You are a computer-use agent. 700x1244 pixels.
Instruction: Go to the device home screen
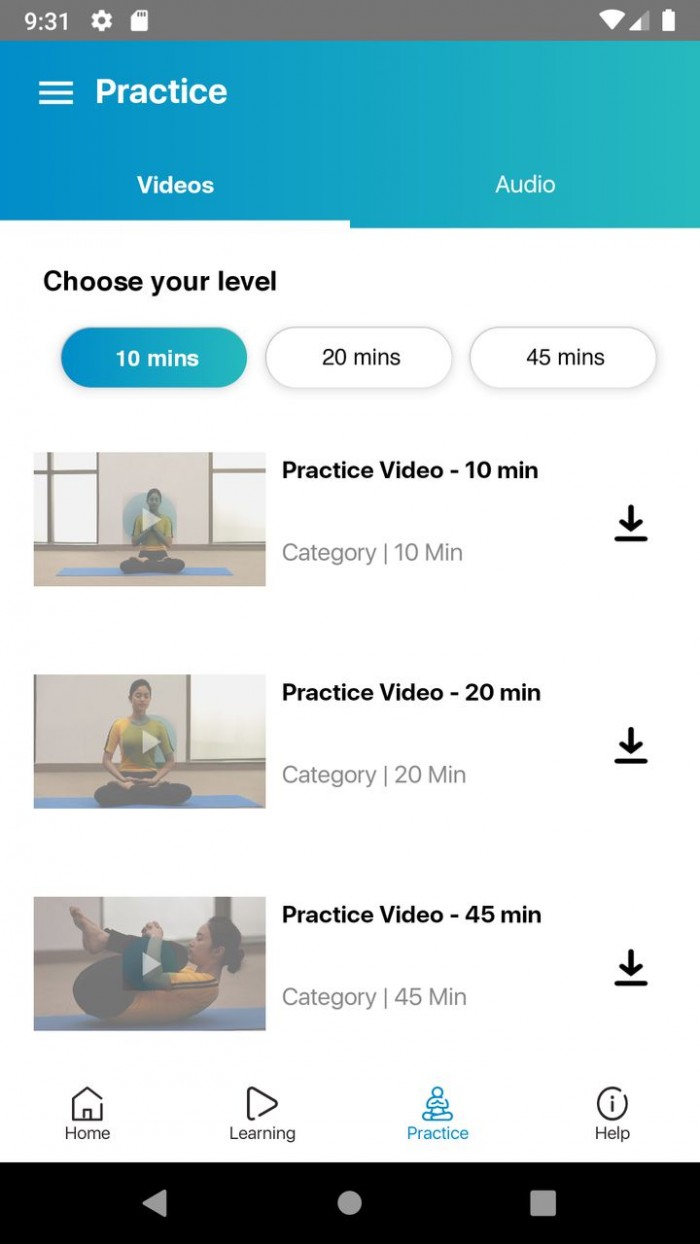point(349,1203)
